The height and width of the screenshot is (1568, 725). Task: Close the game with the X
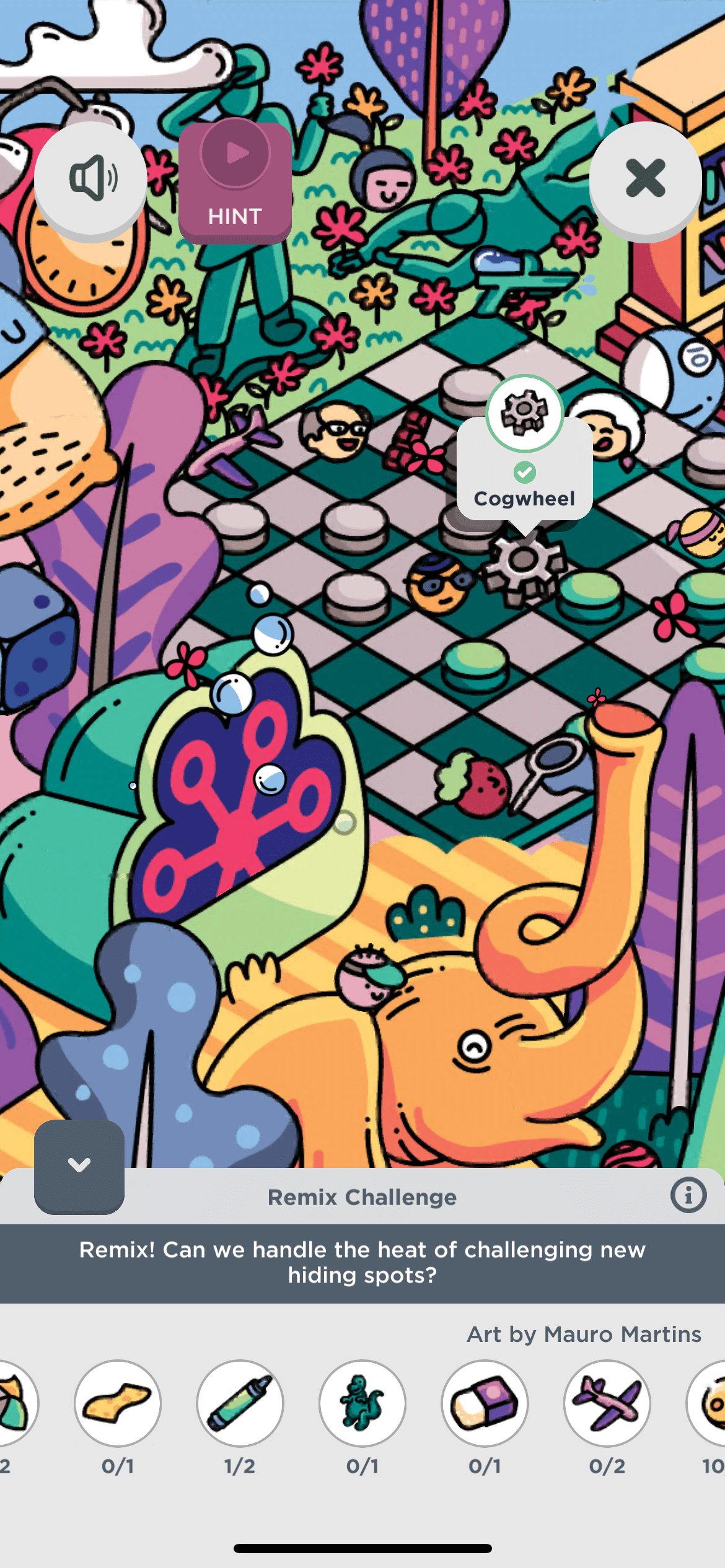coord(645,178)
